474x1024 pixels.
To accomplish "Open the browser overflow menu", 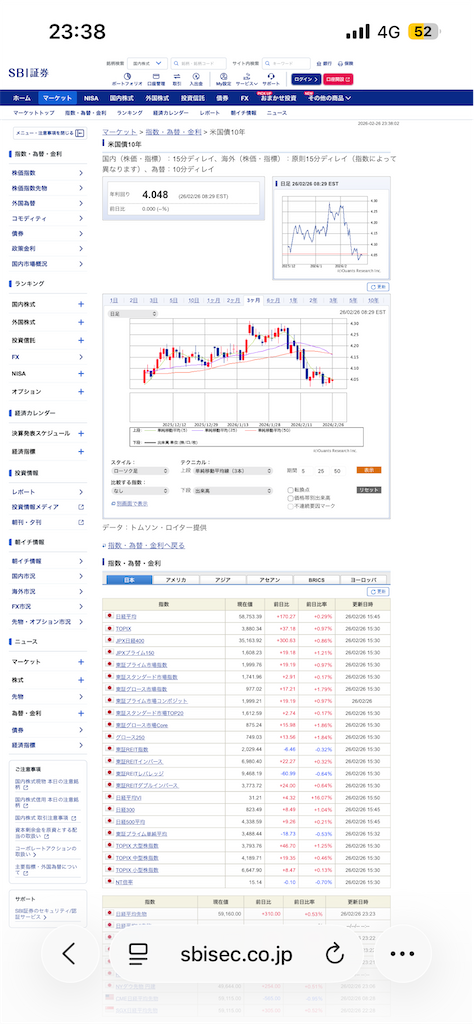I will click(x=402, y=954).
